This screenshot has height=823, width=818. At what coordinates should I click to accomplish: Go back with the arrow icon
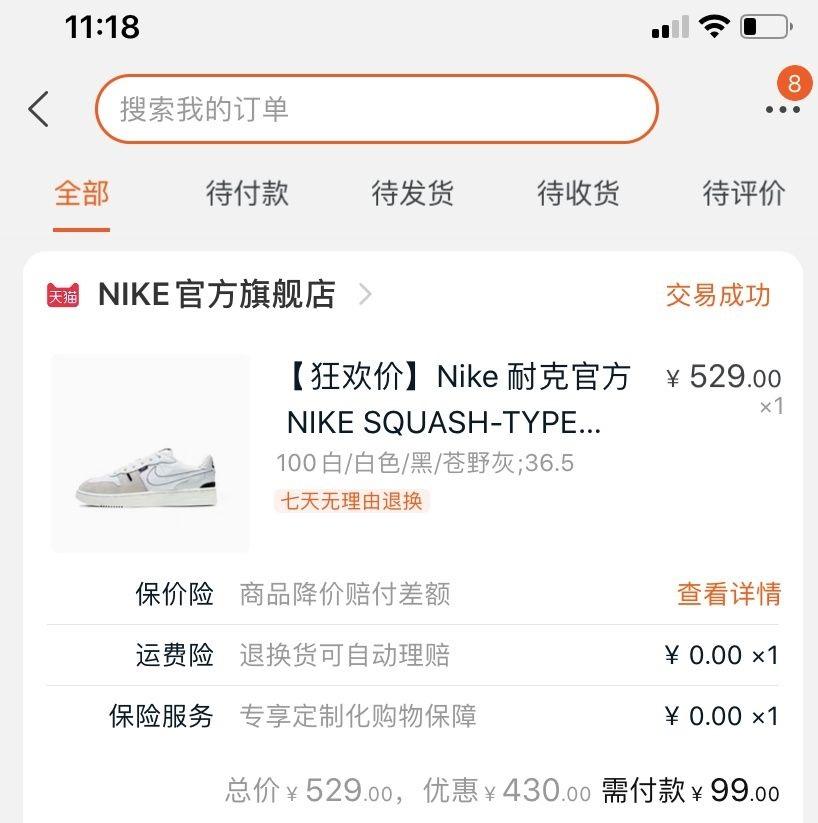pos(39,109)
